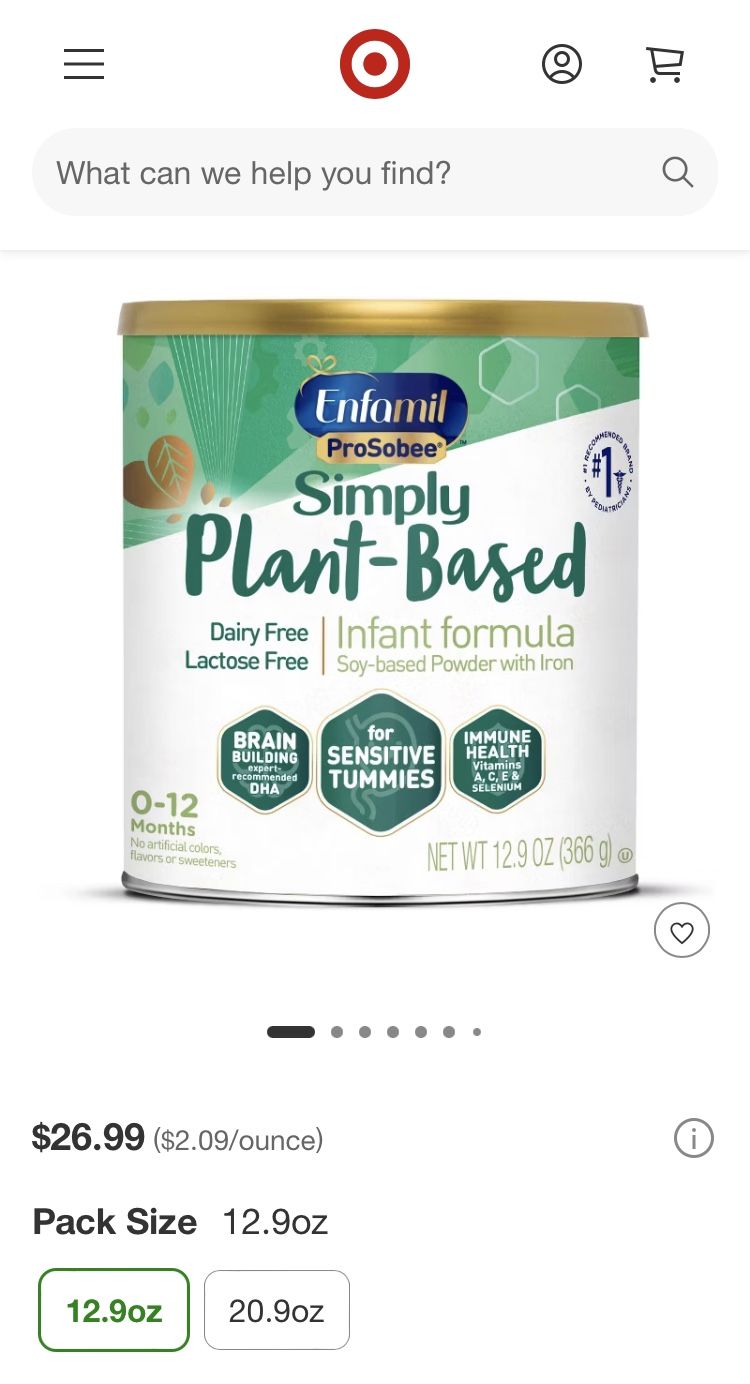Open pricing details with the info circle
Image resolution: width=750 pixels, height=1384 pixels.
[x=694, y=1138]
